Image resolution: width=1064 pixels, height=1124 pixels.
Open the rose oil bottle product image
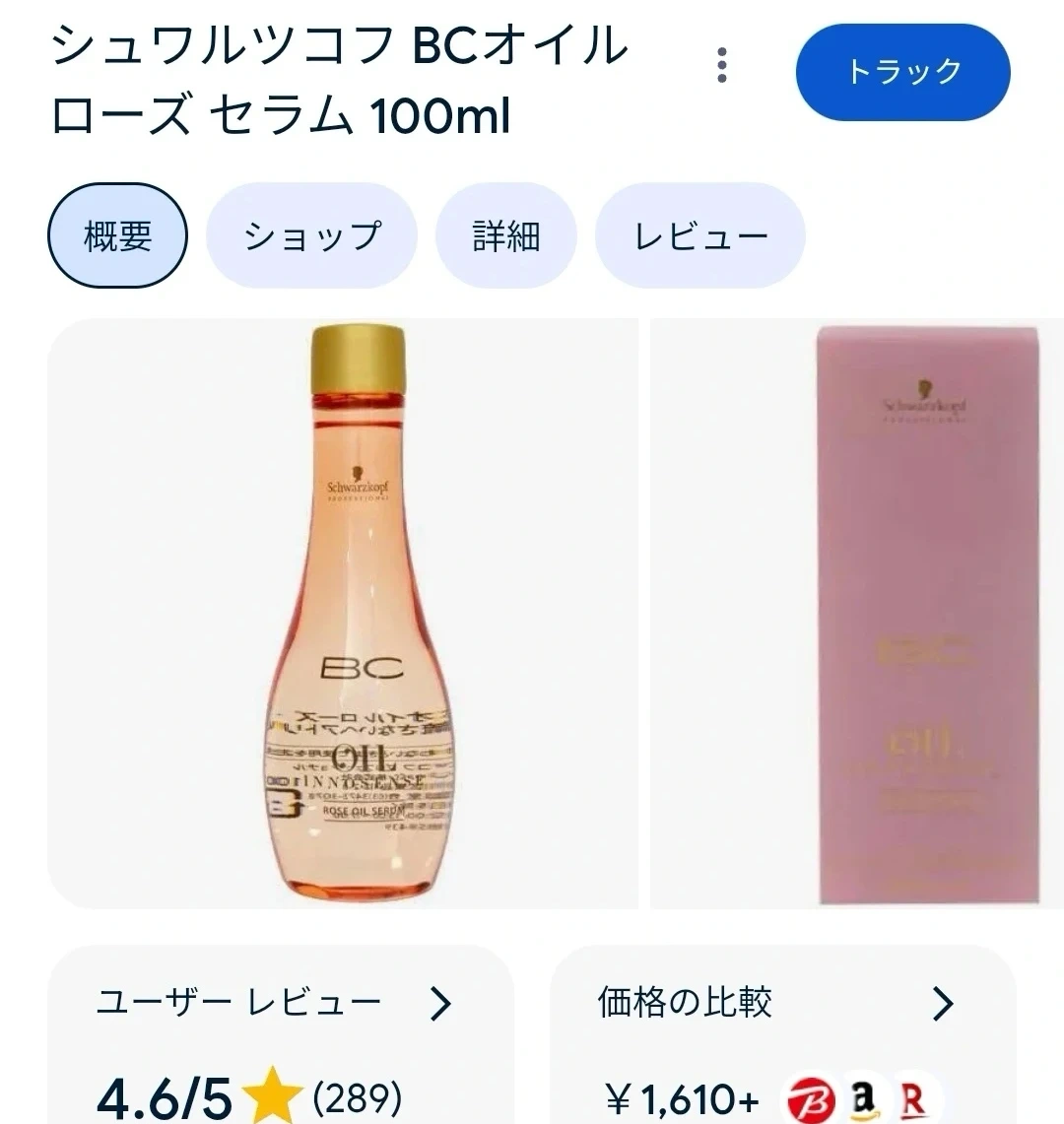(x=343, y=613)
